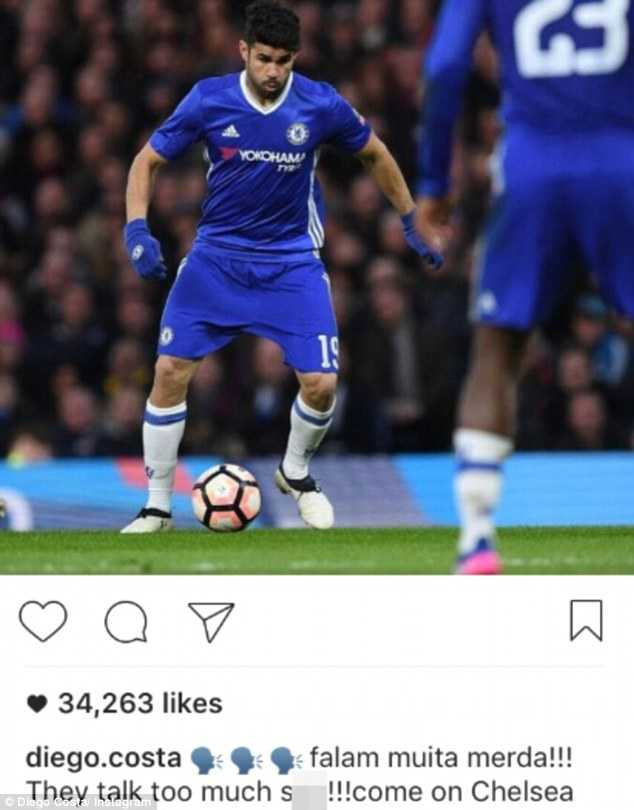Share the post with the paper plane icon
This screenshot has width=634, height=810.
pos(210,621)
